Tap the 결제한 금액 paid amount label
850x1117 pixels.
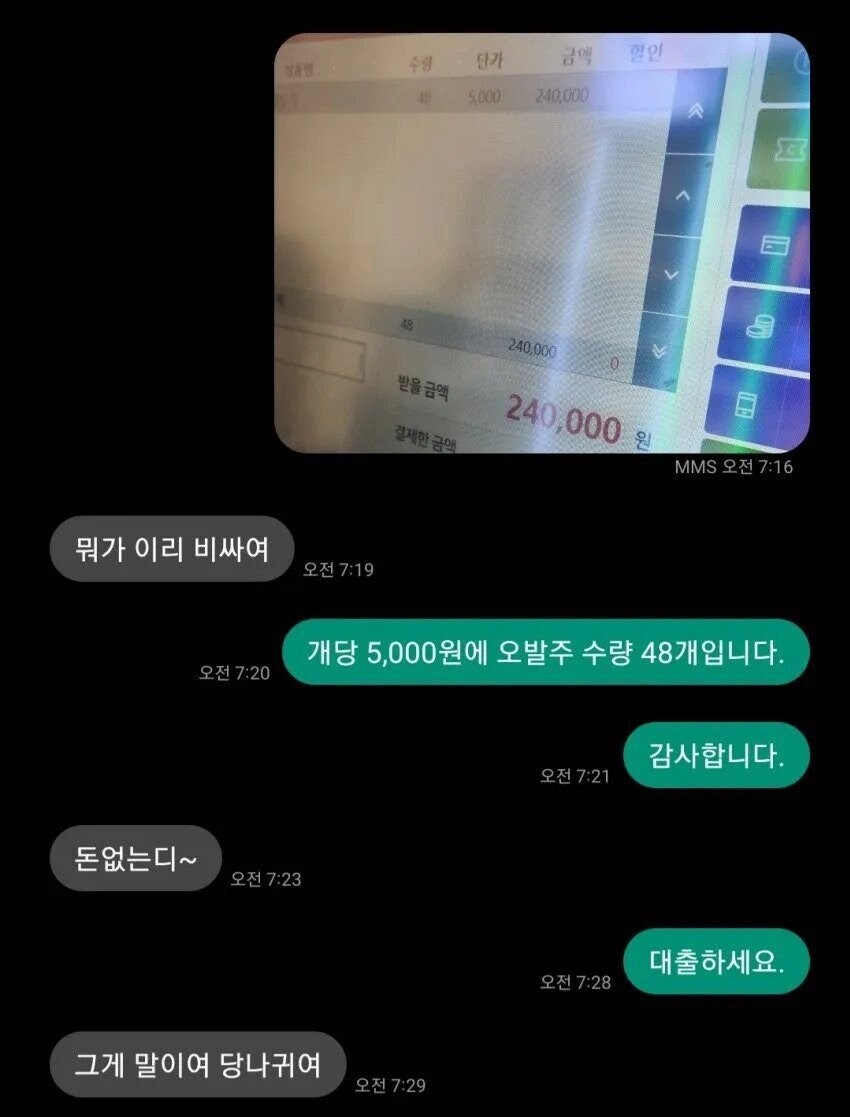424,437
